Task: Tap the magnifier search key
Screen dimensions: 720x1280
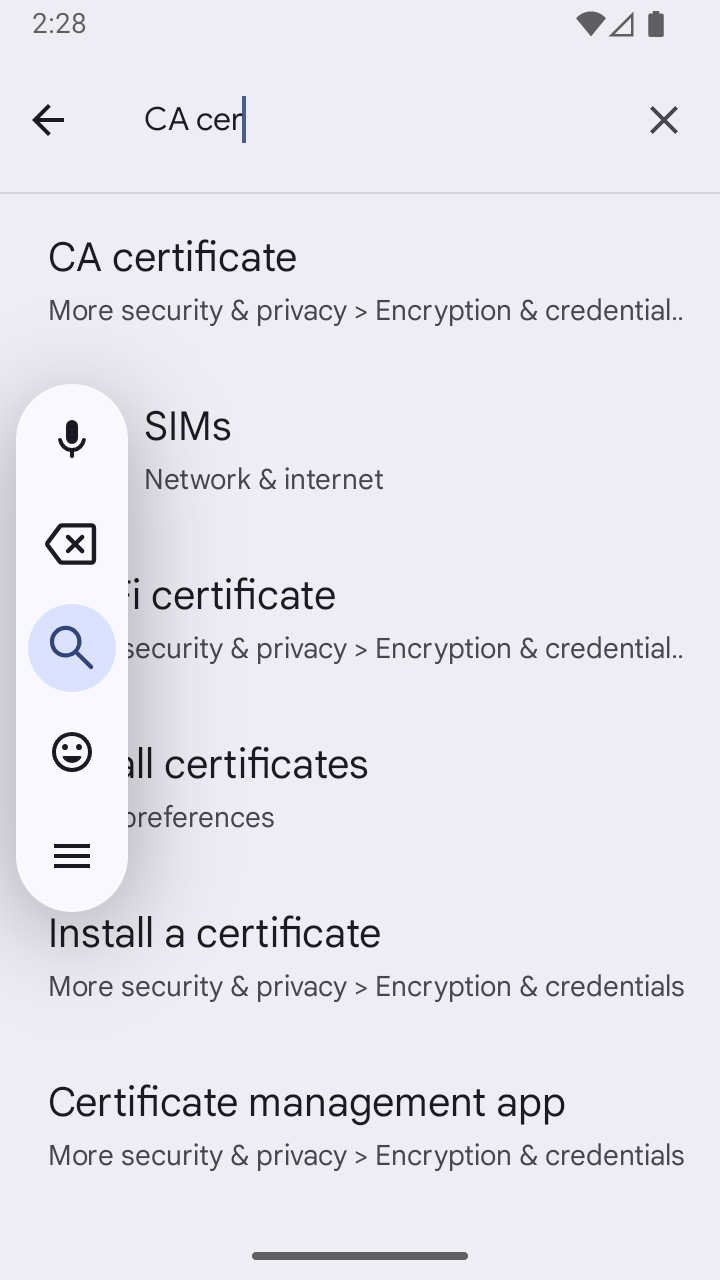Action: (72, 648)
